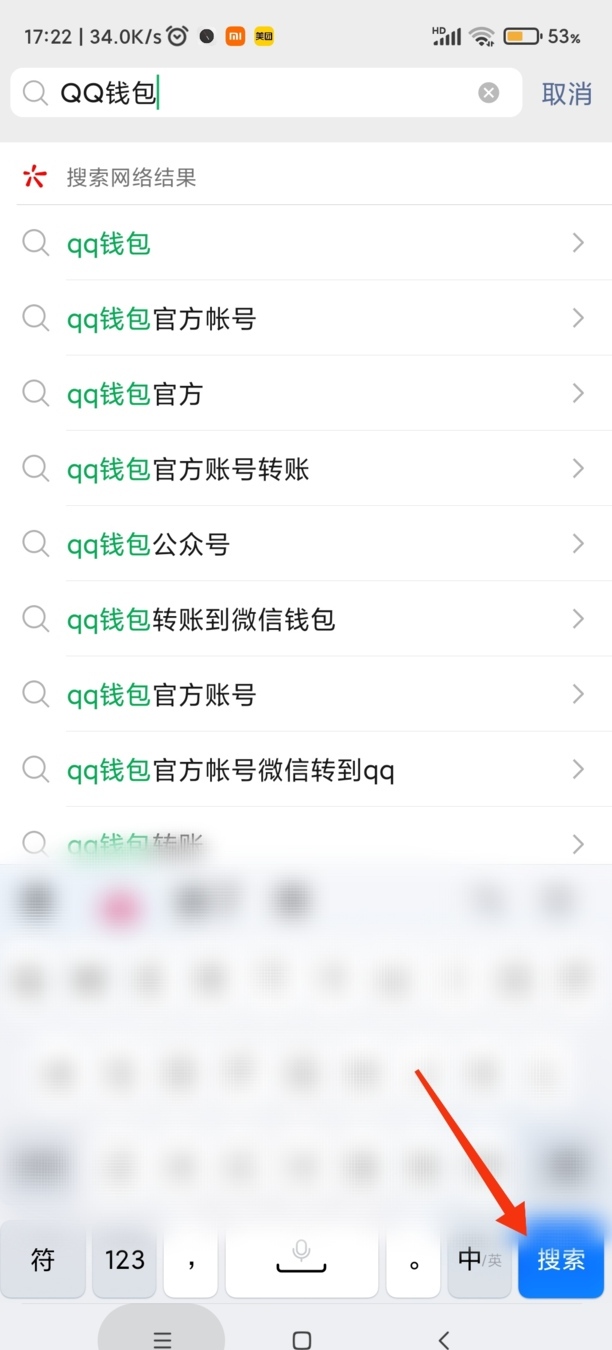
Task: Tap the suggestion qq钱包官方账号
Action: tap(300, 695)
